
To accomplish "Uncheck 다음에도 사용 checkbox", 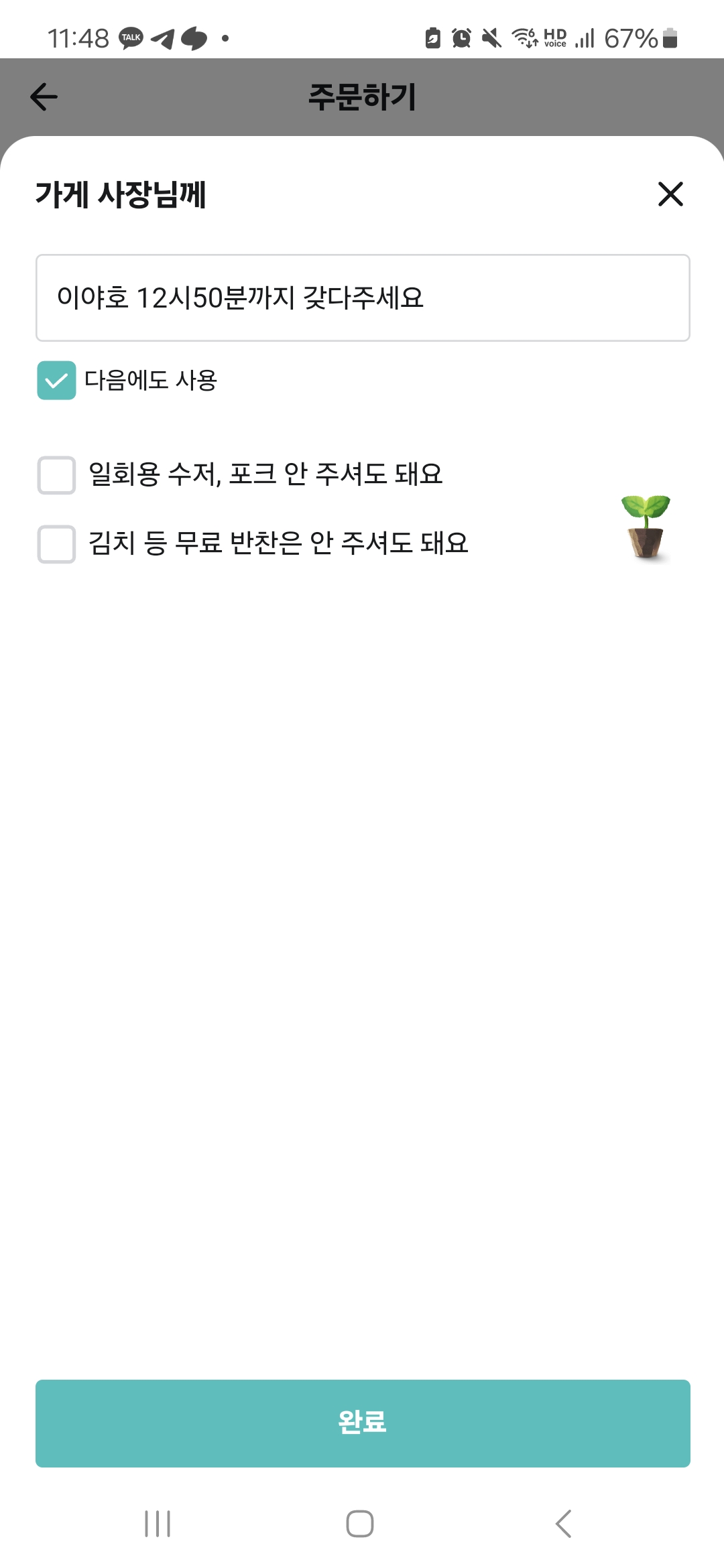I will [x=56, y=380].
